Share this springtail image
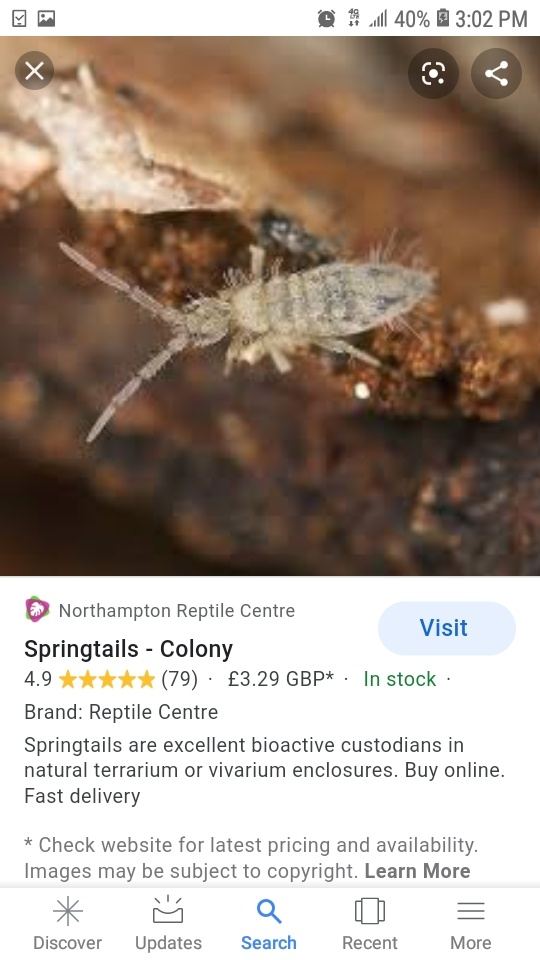540x960 pixels. tap(496, 73)
